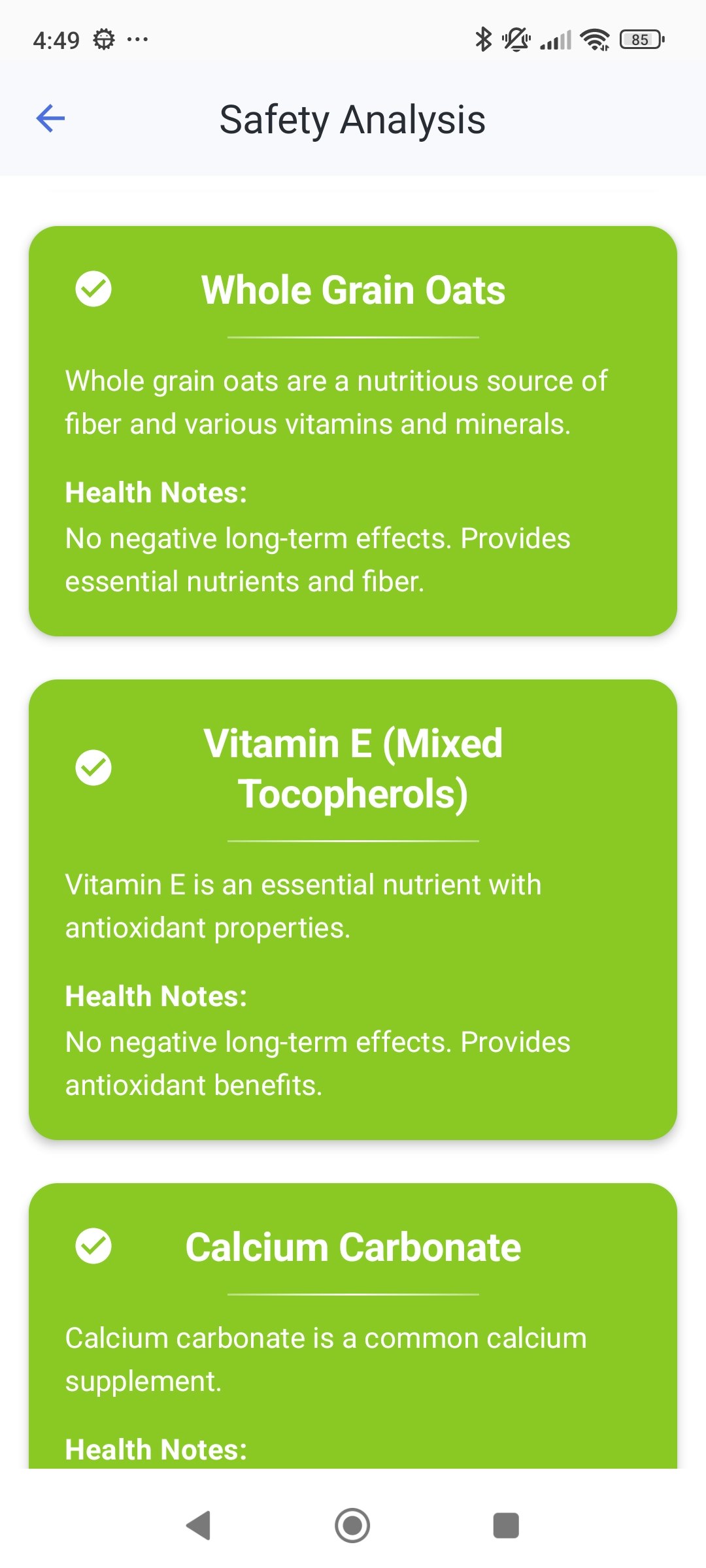Go to the home screen
The height and width of the screenshot is (1568, 706).
[352, 1526]
